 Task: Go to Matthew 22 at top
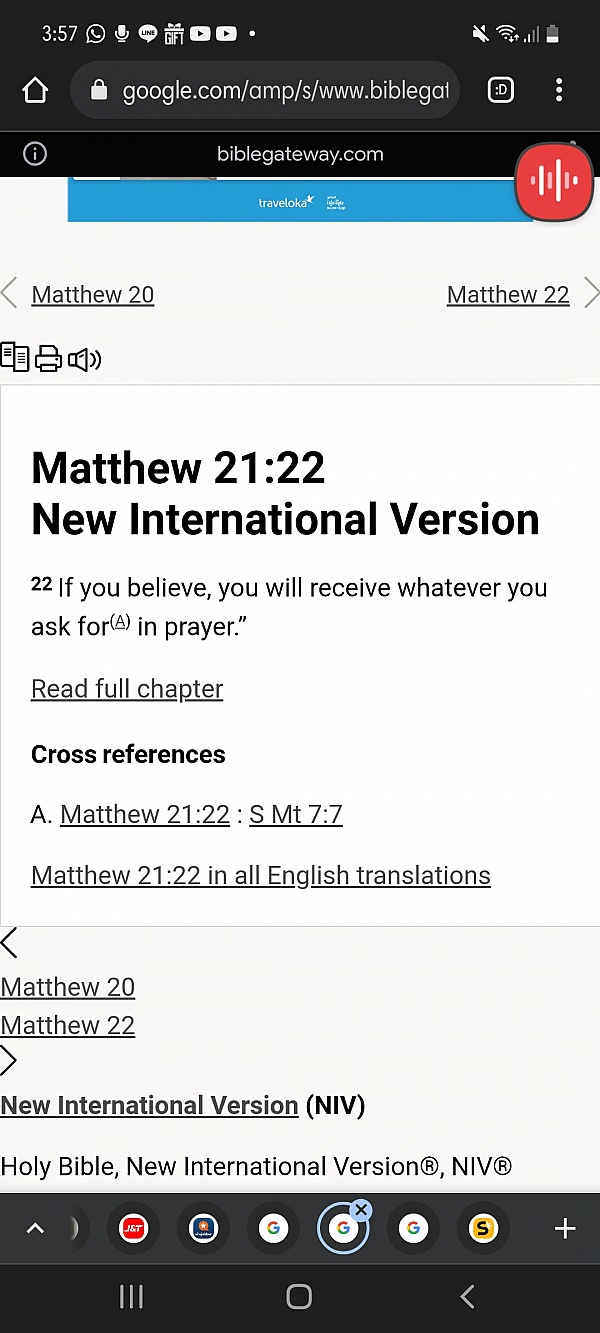coord(508,294)
